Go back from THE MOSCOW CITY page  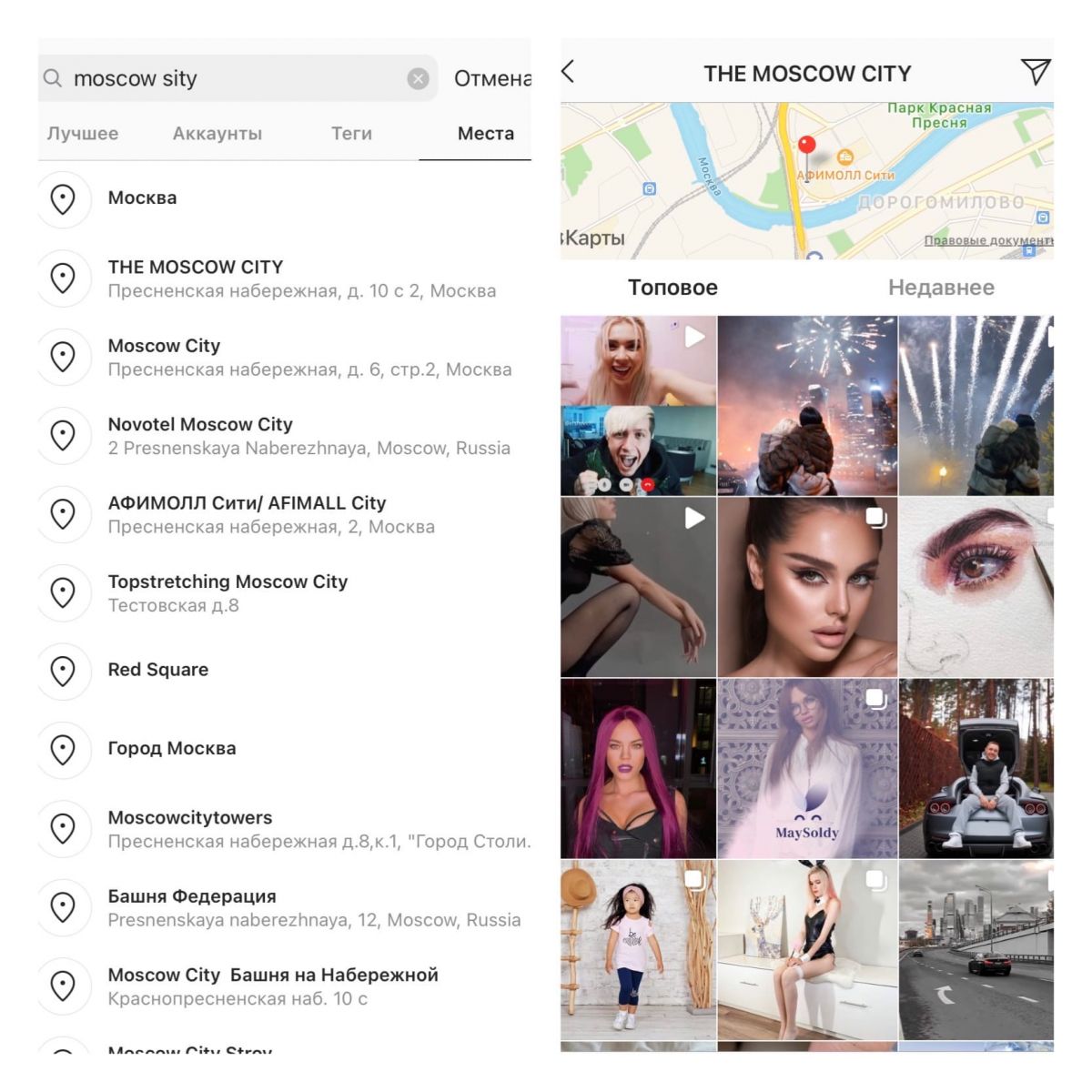tap(569, 73)
